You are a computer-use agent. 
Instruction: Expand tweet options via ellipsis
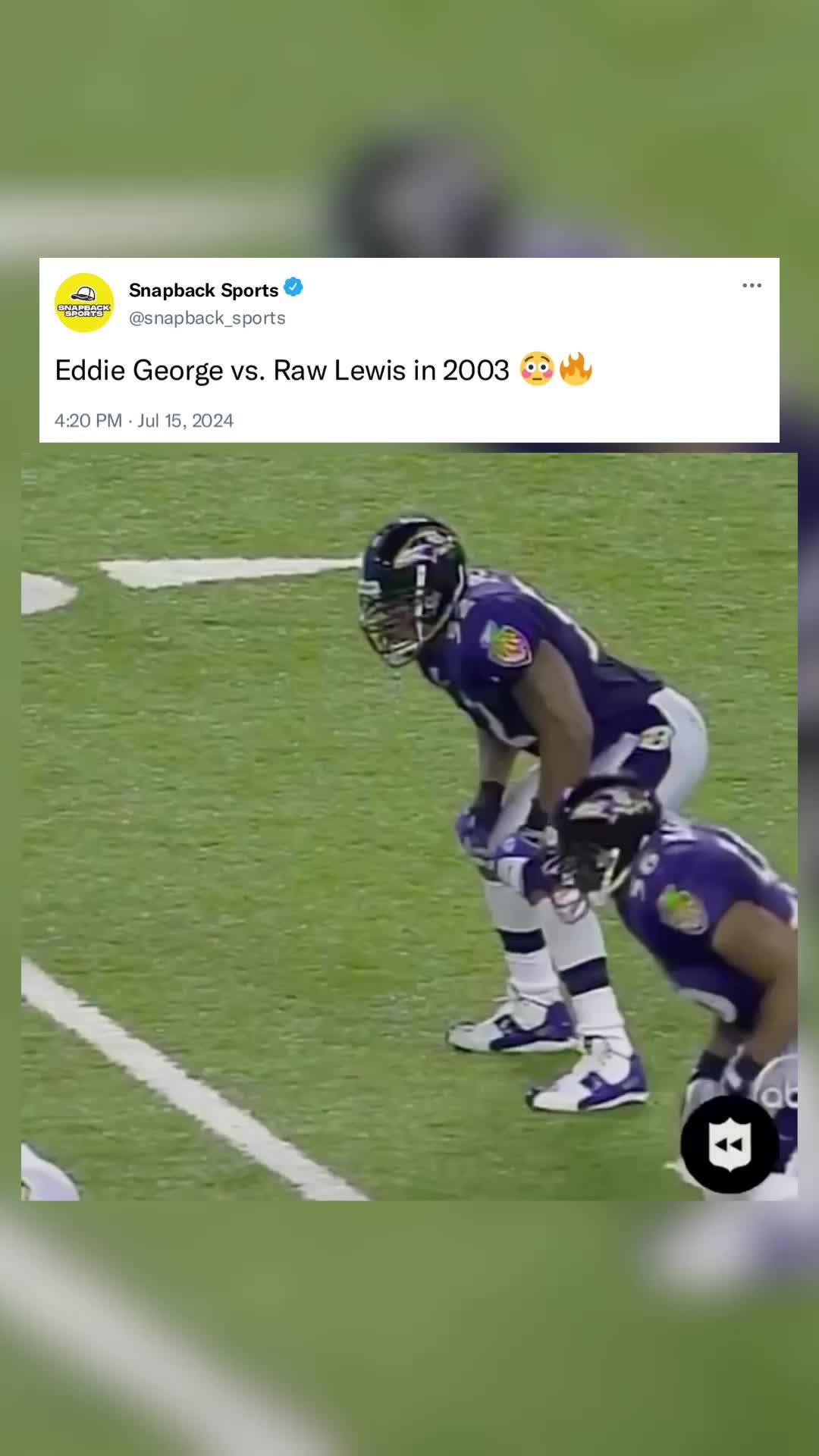click(752, 285)
